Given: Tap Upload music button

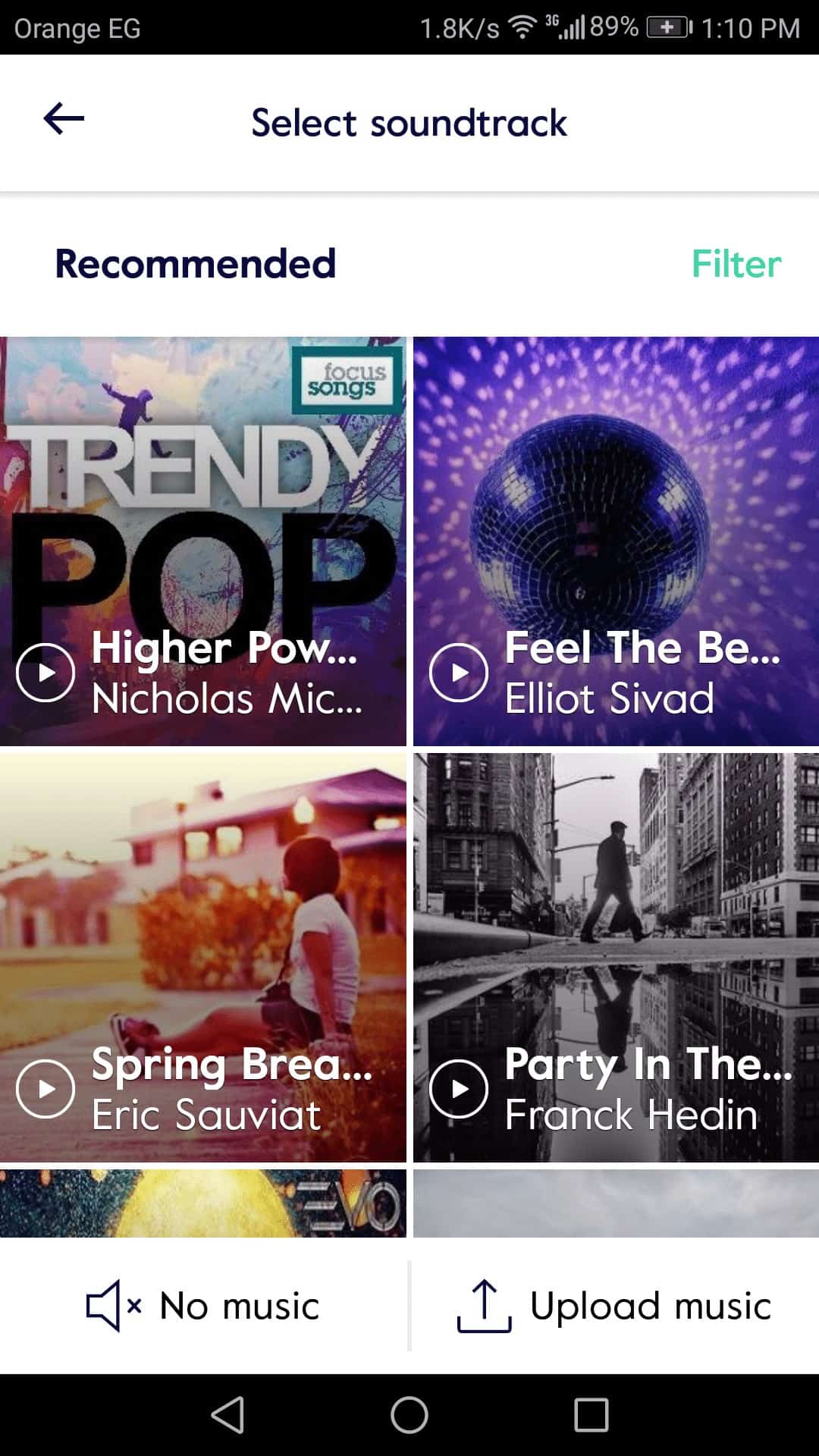Looking at the screenshot, I should (614, 1306).
